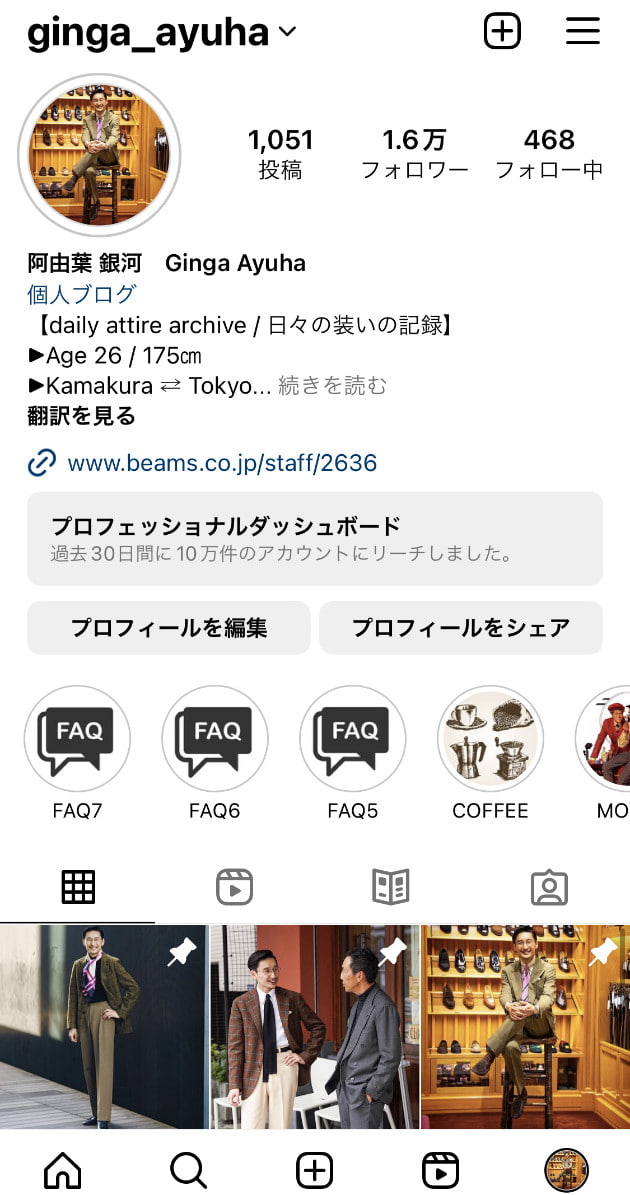The image size is (630, 1195).
Task: Switch to the tagged photos tab
Action: coord(549,887)
